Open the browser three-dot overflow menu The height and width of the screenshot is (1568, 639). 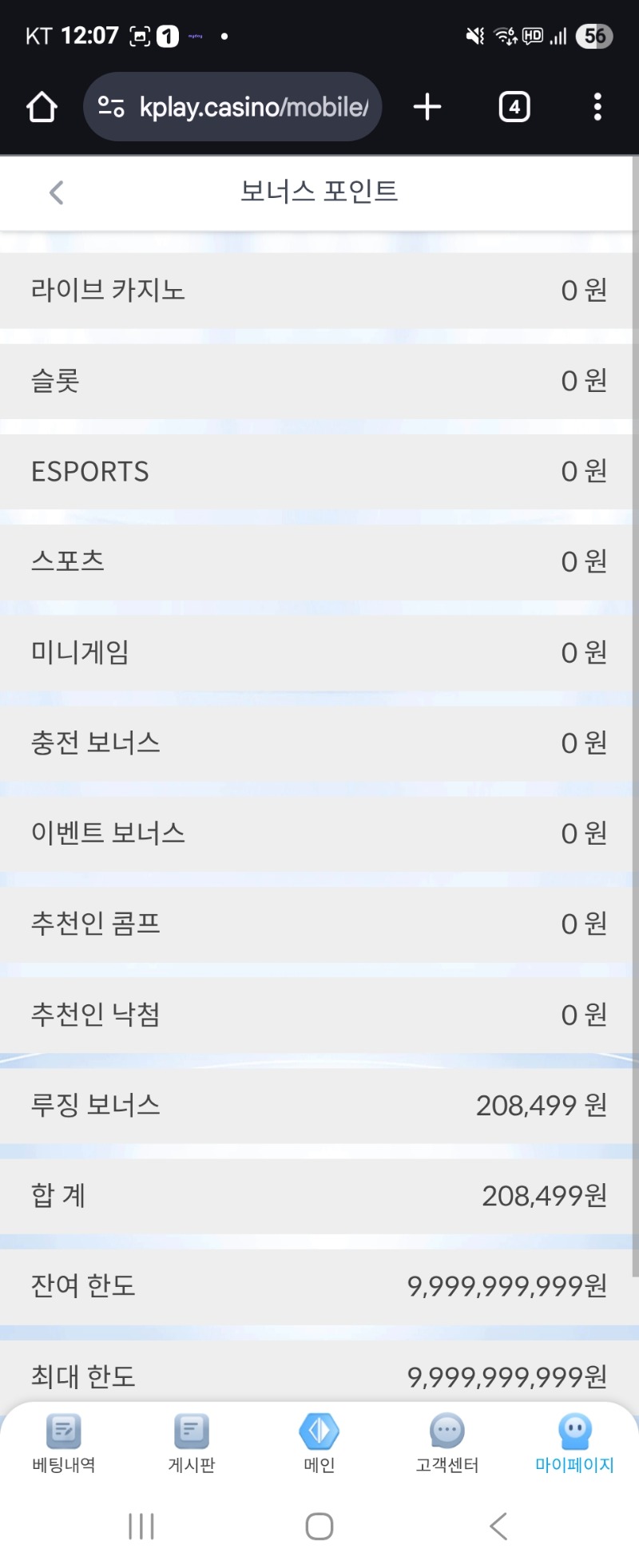tap(597, 106)
